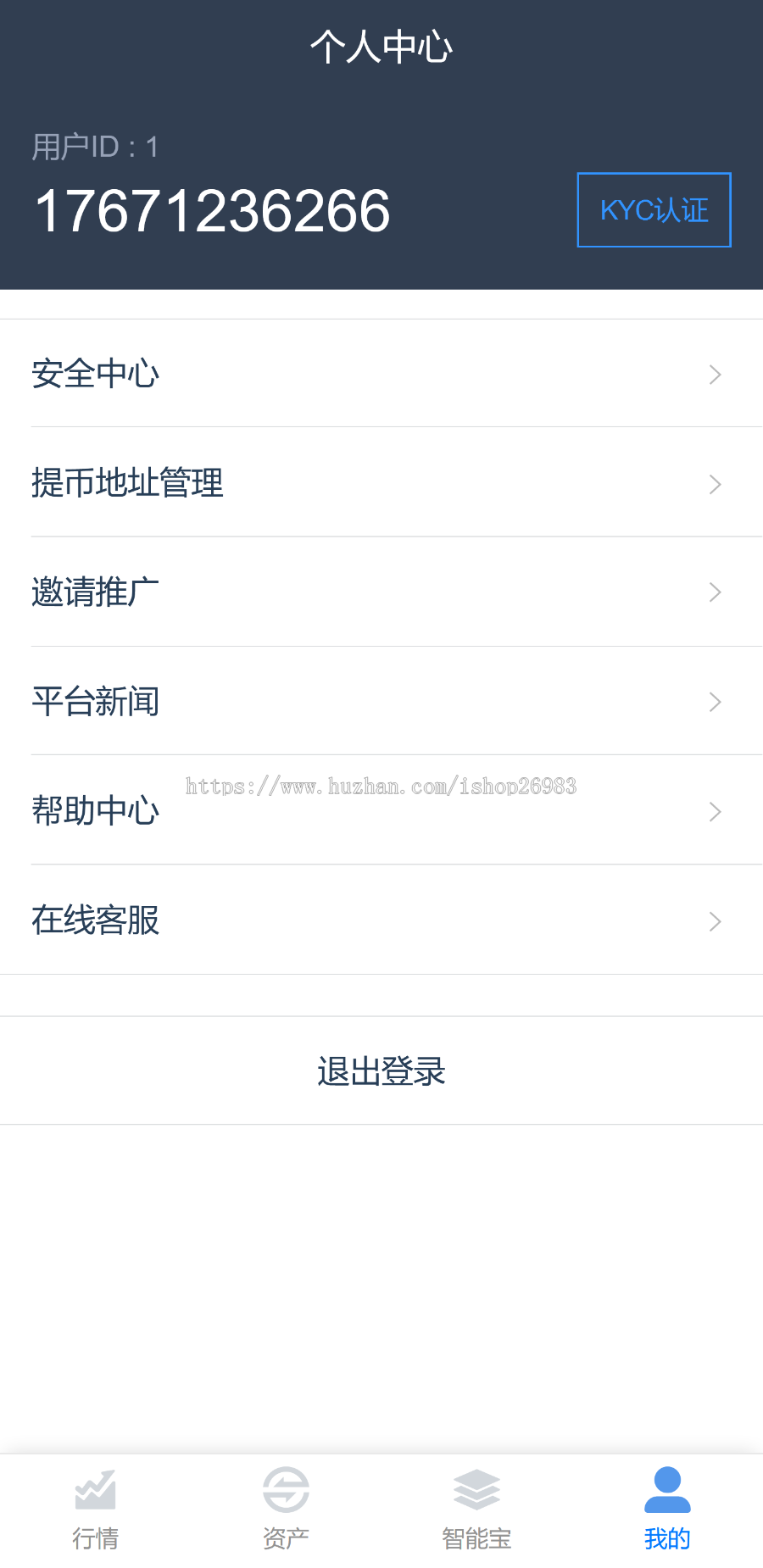Open the 安全中心 security center entry
Image resolution: width=763 pixels, height=1568 pixels.
pyautogui.click(x=95, y=374)
